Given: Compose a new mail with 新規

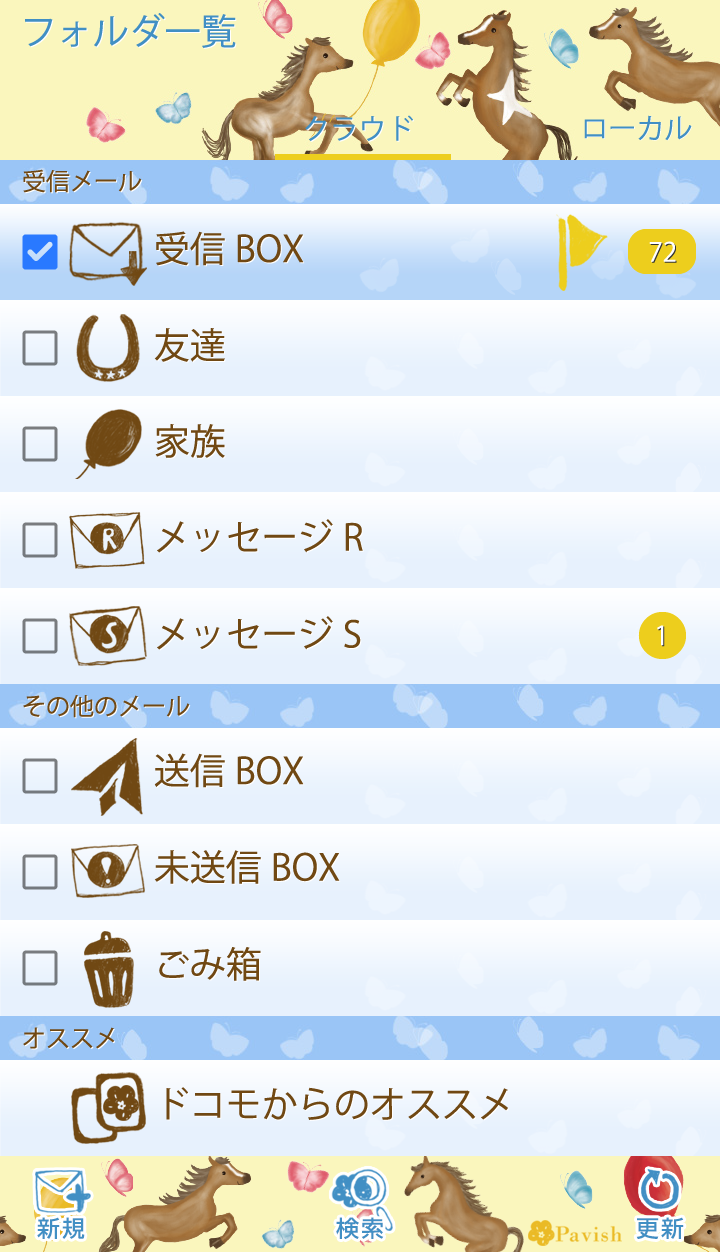Looking at the screenshot, I should click(x=61, y=1205).
